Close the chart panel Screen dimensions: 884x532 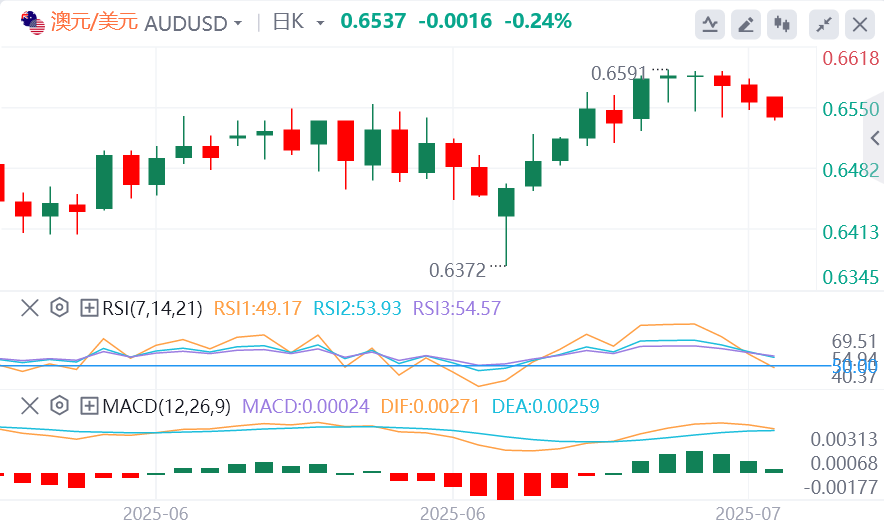859,24
